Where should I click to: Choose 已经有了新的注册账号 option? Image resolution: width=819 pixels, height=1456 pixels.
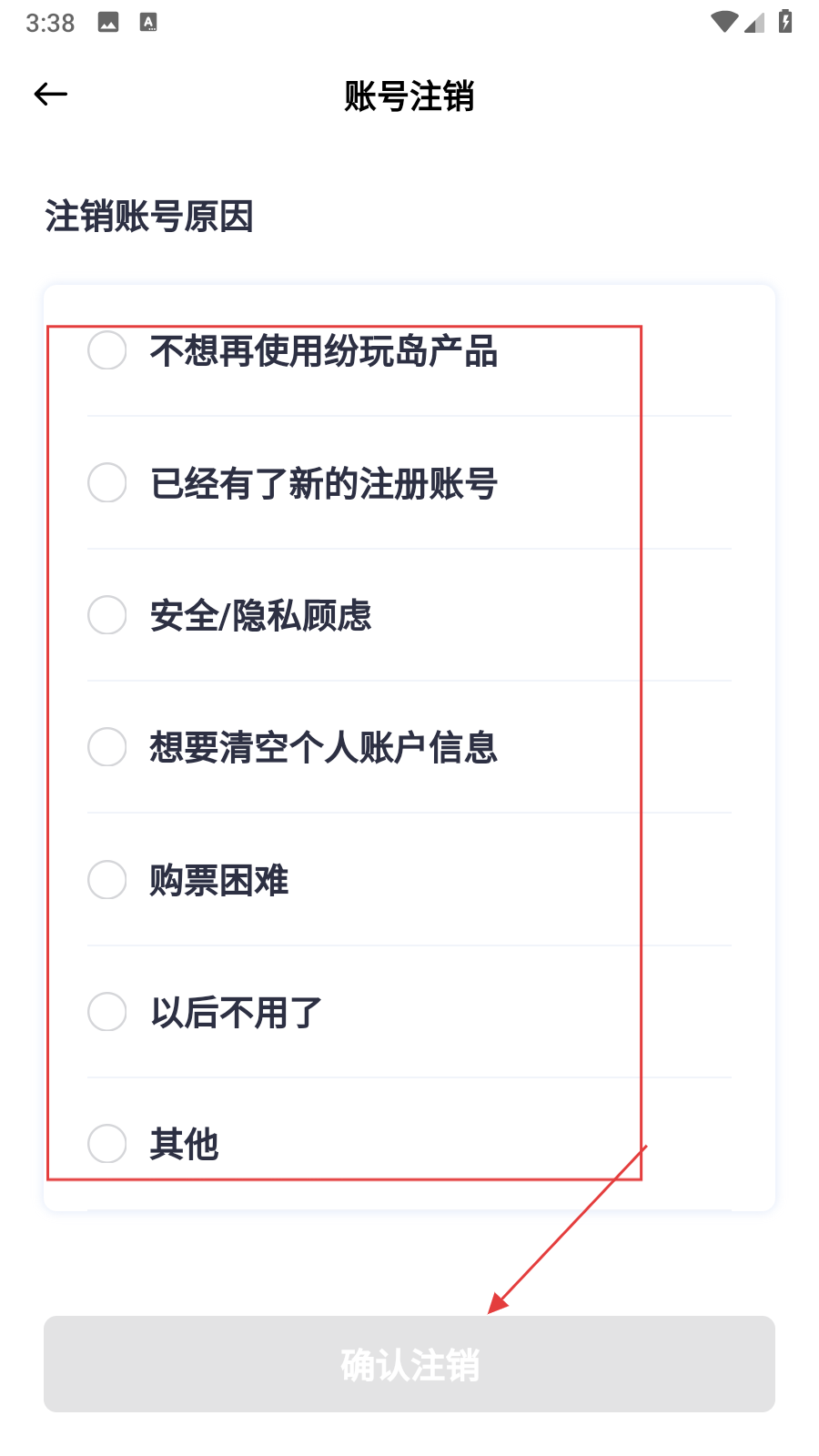click(x=107, y=482)
